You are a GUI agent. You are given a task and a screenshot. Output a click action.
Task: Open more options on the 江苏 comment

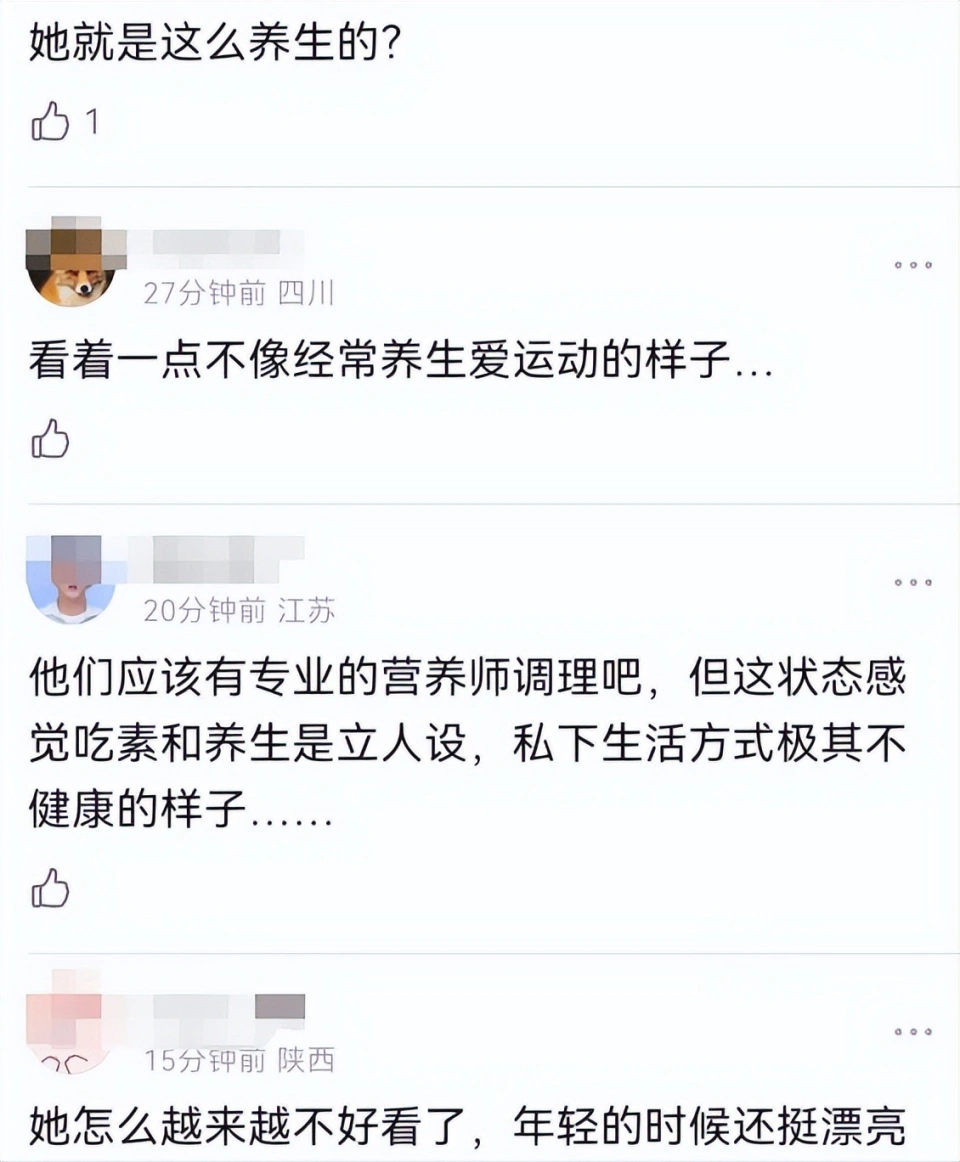[x=912, y=582]
